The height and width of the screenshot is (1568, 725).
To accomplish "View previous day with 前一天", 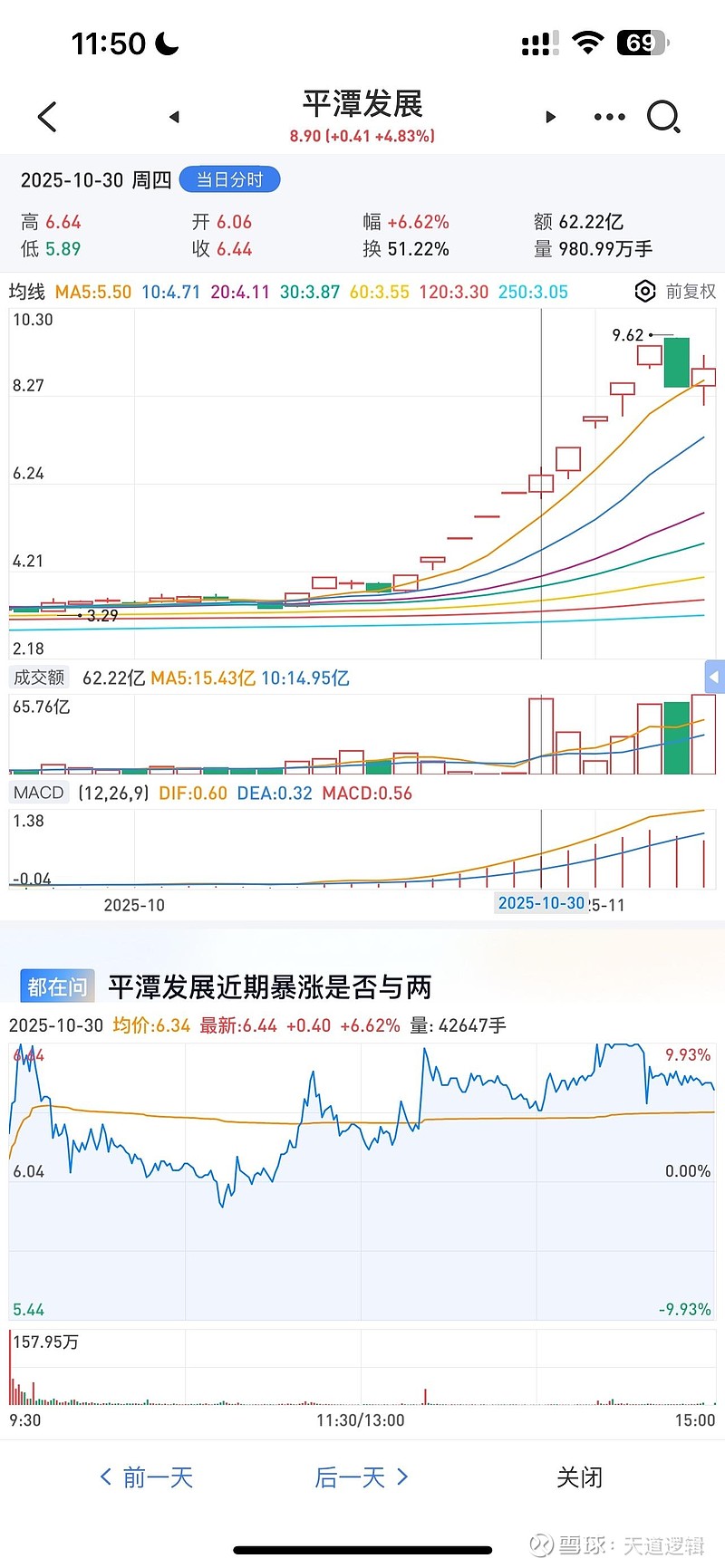I will pos(147,1477).
